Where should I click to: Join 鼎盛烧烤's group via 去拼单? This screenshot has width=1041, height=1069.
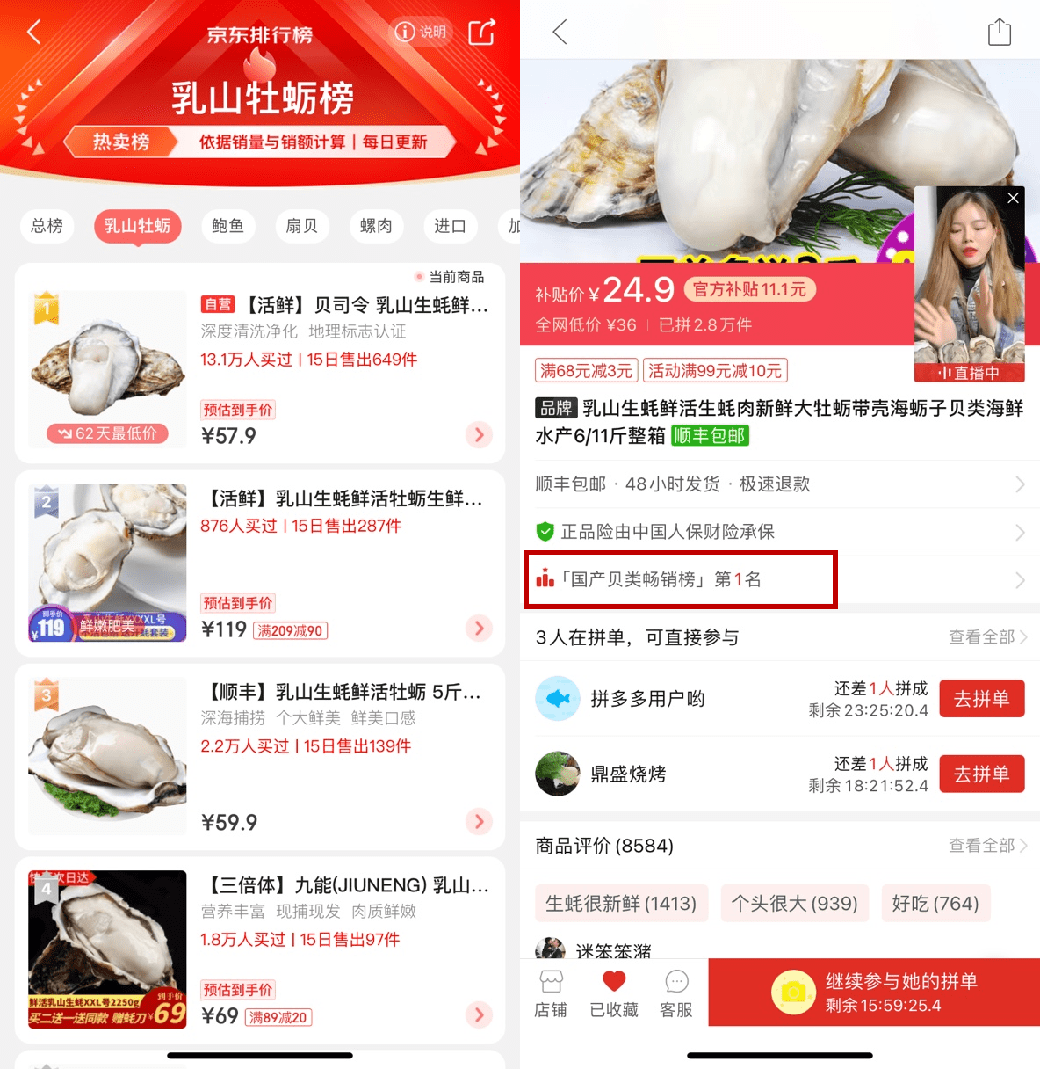point(981,774)
